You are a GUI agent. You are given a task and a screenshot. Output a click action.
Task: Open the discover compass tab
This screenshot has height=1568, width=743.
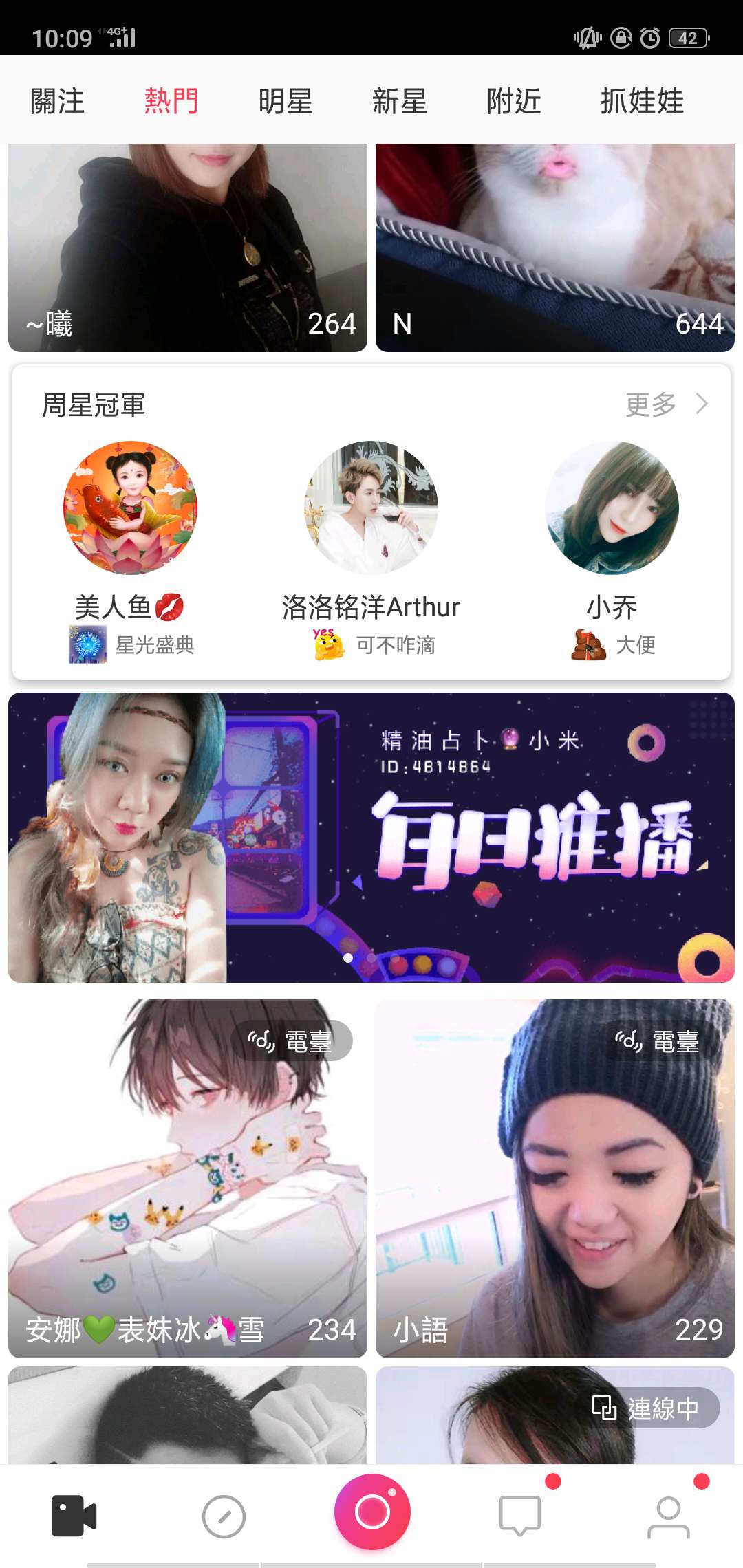pos(224,1516)
